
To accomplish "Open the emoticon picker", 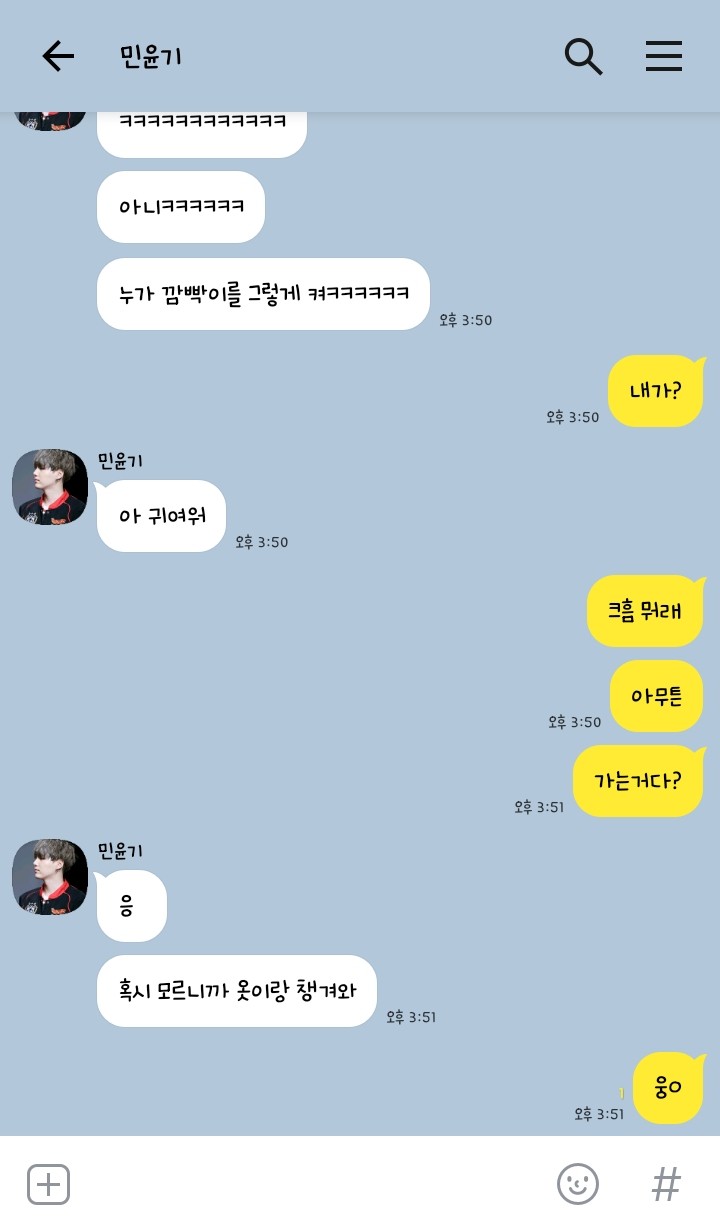I will point(577,1185).
